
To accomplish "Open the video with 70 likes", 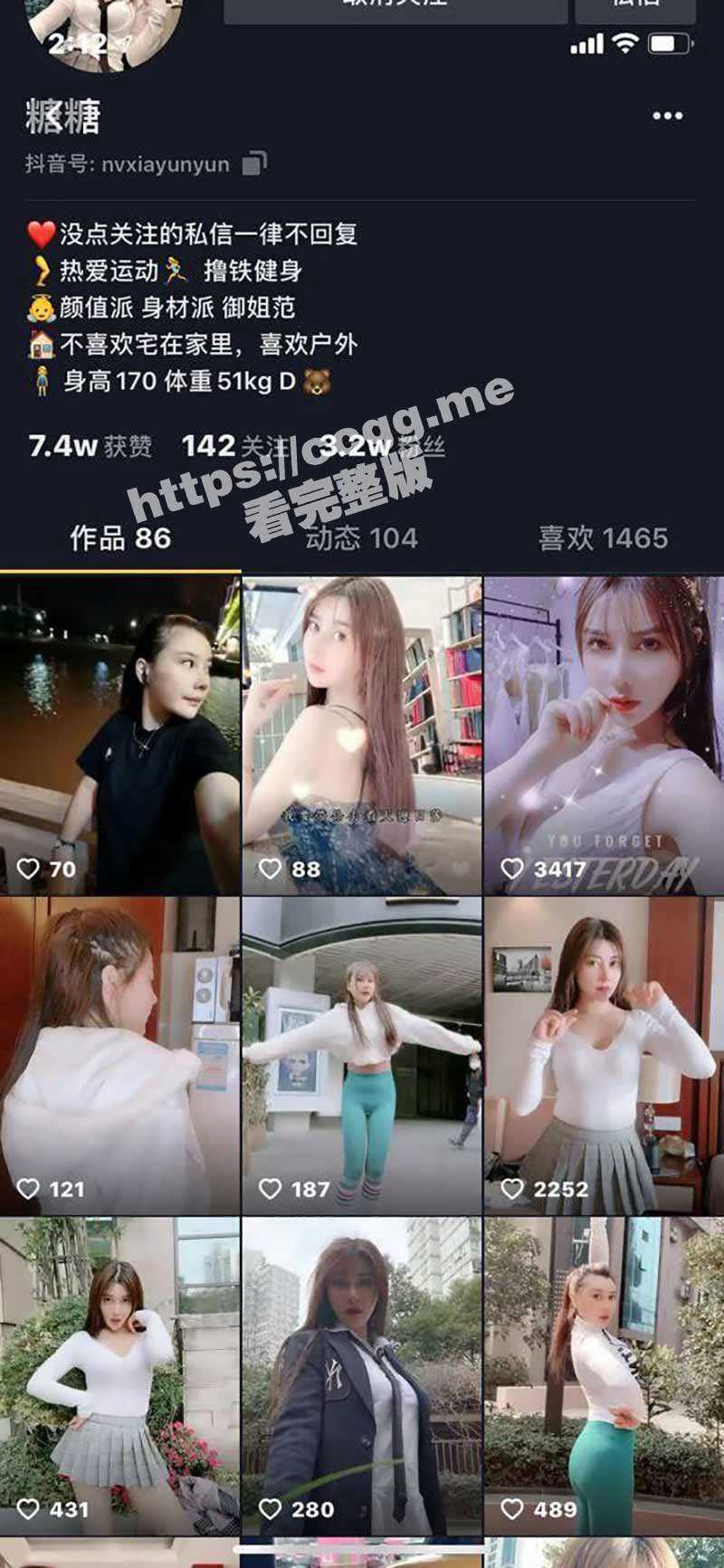I will click(119, 735).
